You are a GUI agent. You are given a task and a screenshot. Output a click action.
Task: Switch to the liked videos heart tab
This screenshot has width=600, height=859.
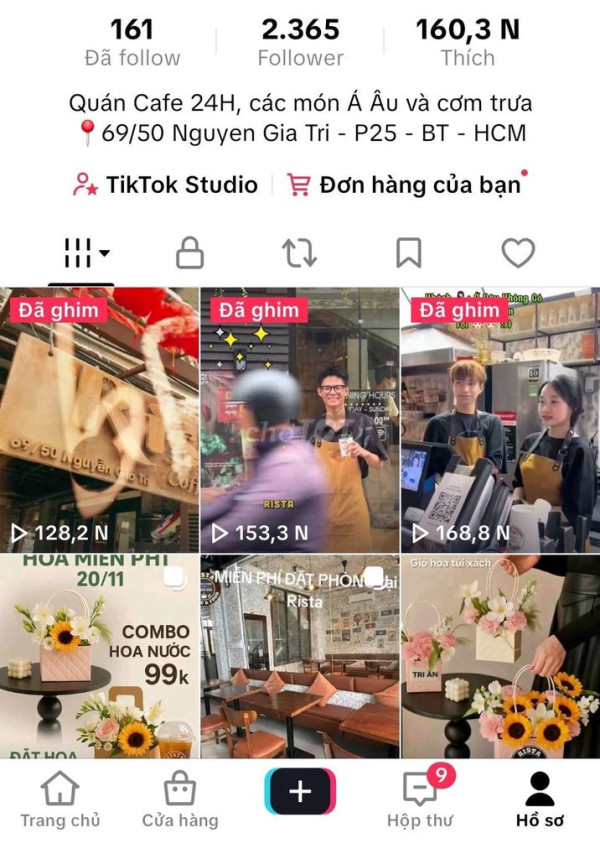pos(518,253)
